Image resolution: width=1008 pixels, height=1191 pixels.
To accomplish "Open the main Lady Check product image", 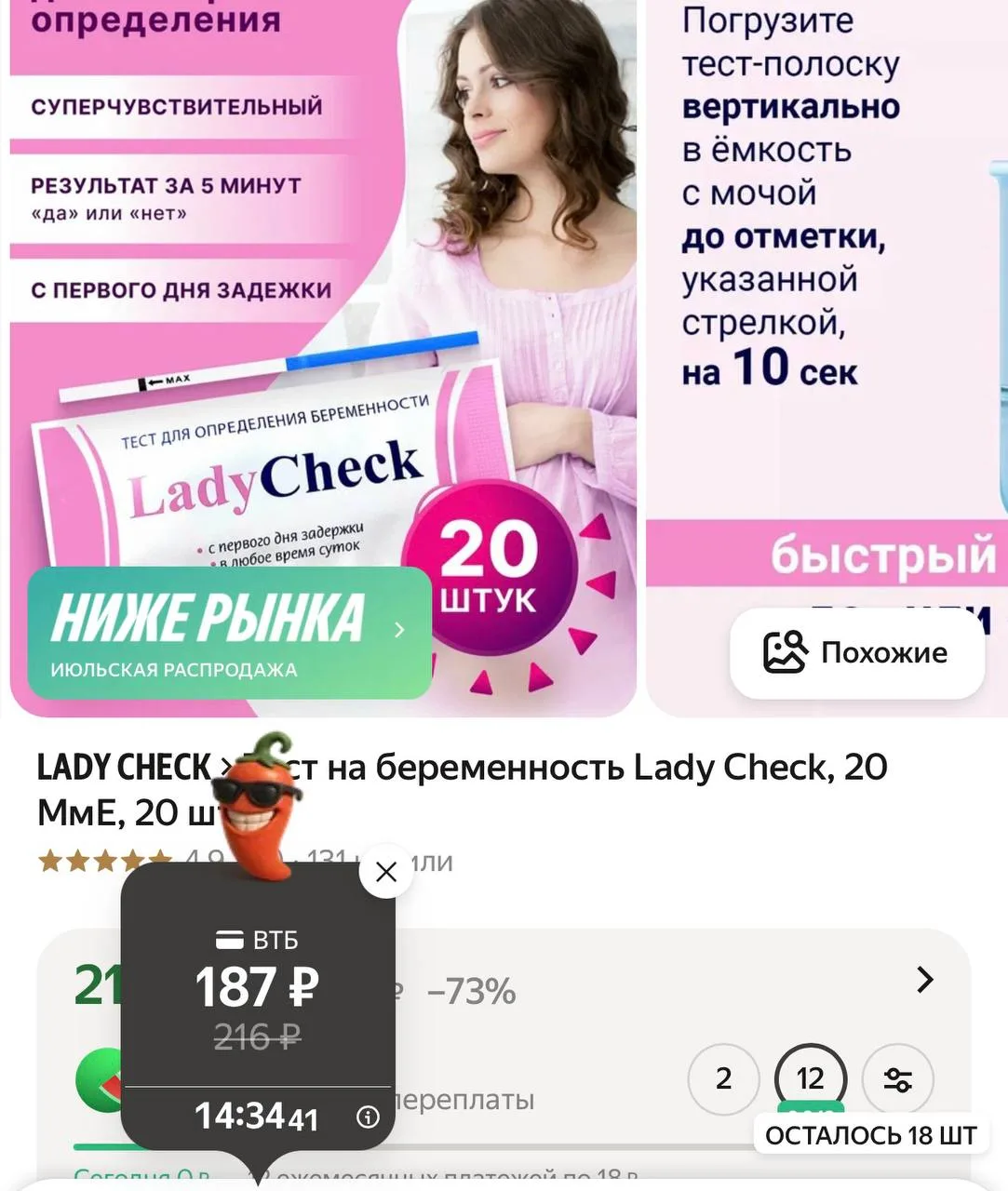I will pyautogui.click(x=323, y=358).
